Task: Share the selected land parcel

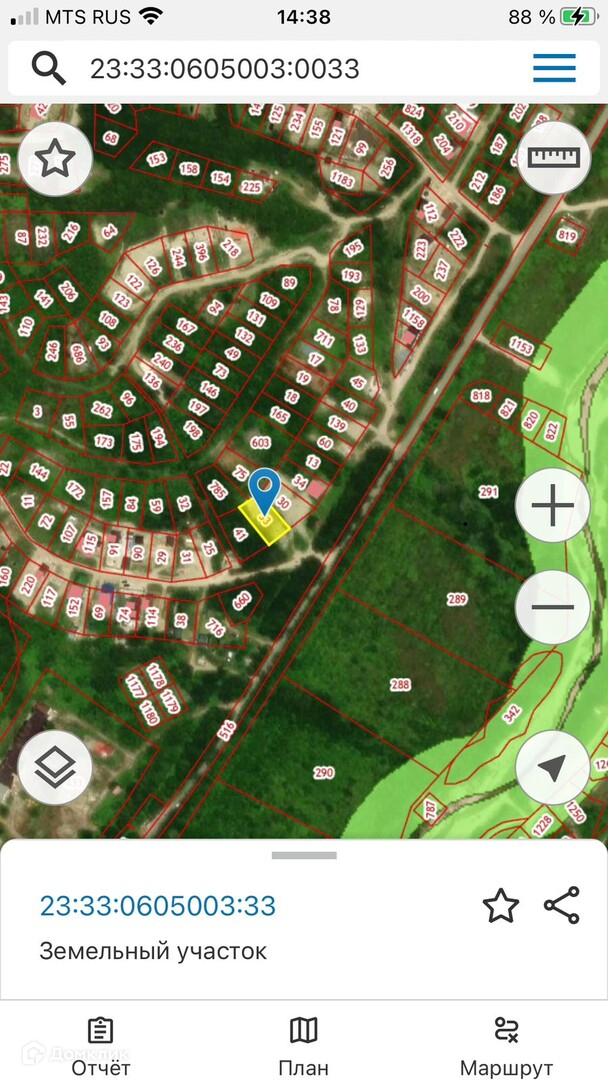Action: [561, 905]
